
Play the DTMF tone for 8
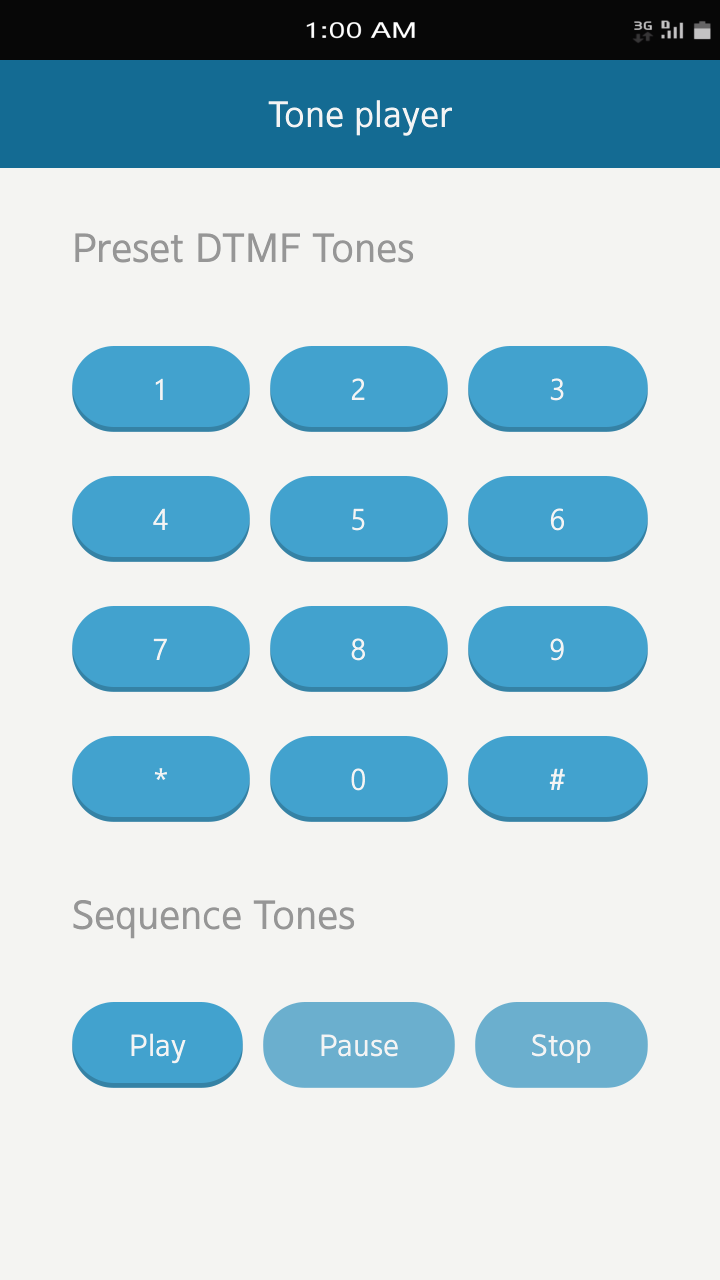click(x=358, y=648)
